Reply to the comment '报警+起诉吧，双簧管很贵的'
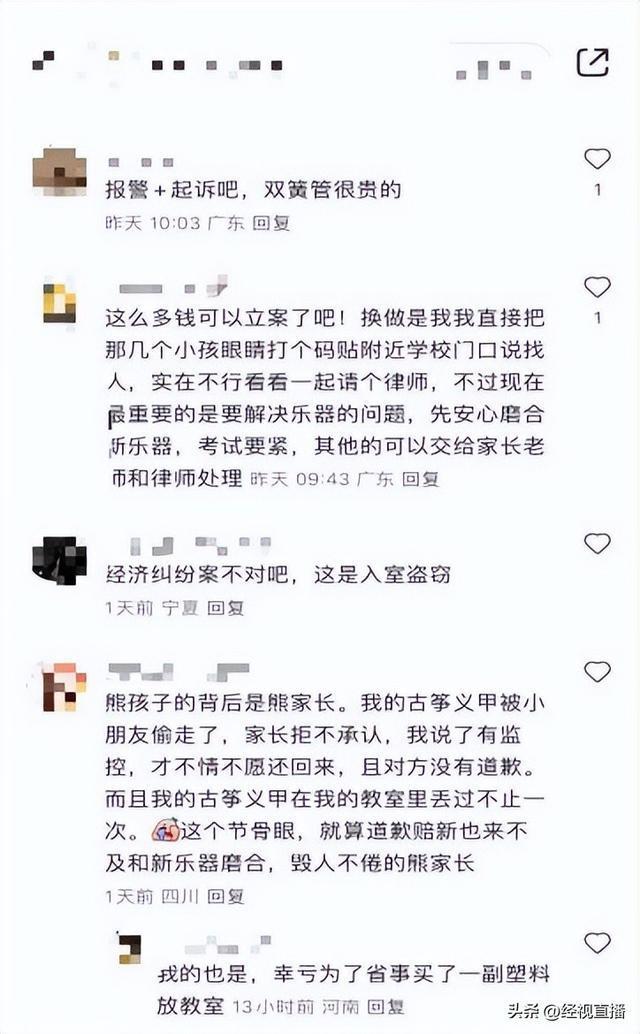Viewport: 640px width, 1034px height. tap(271, 223)
